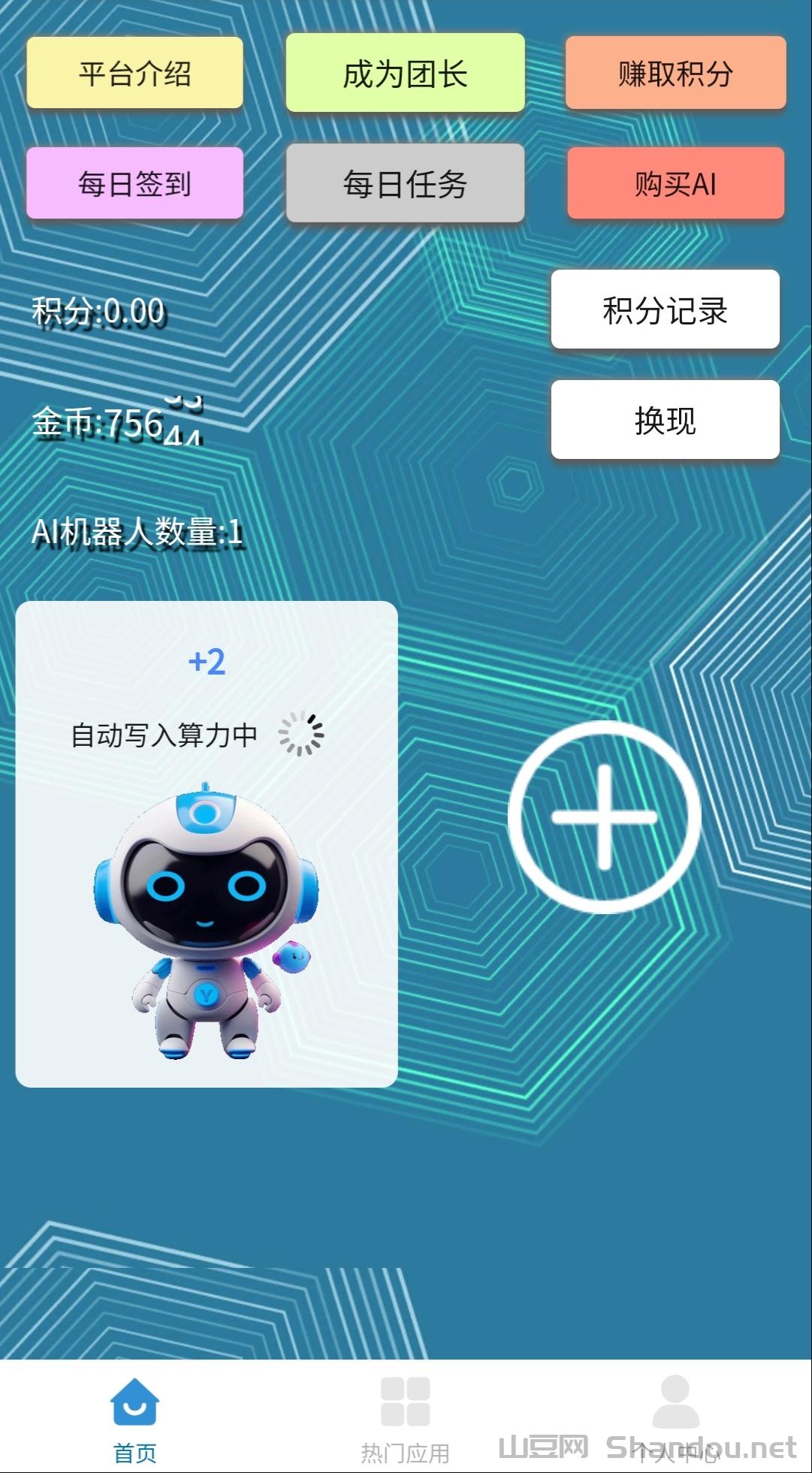Screen dimensions: 812x1473
Task: Open the AI robot card
Action: pos(207,844)
